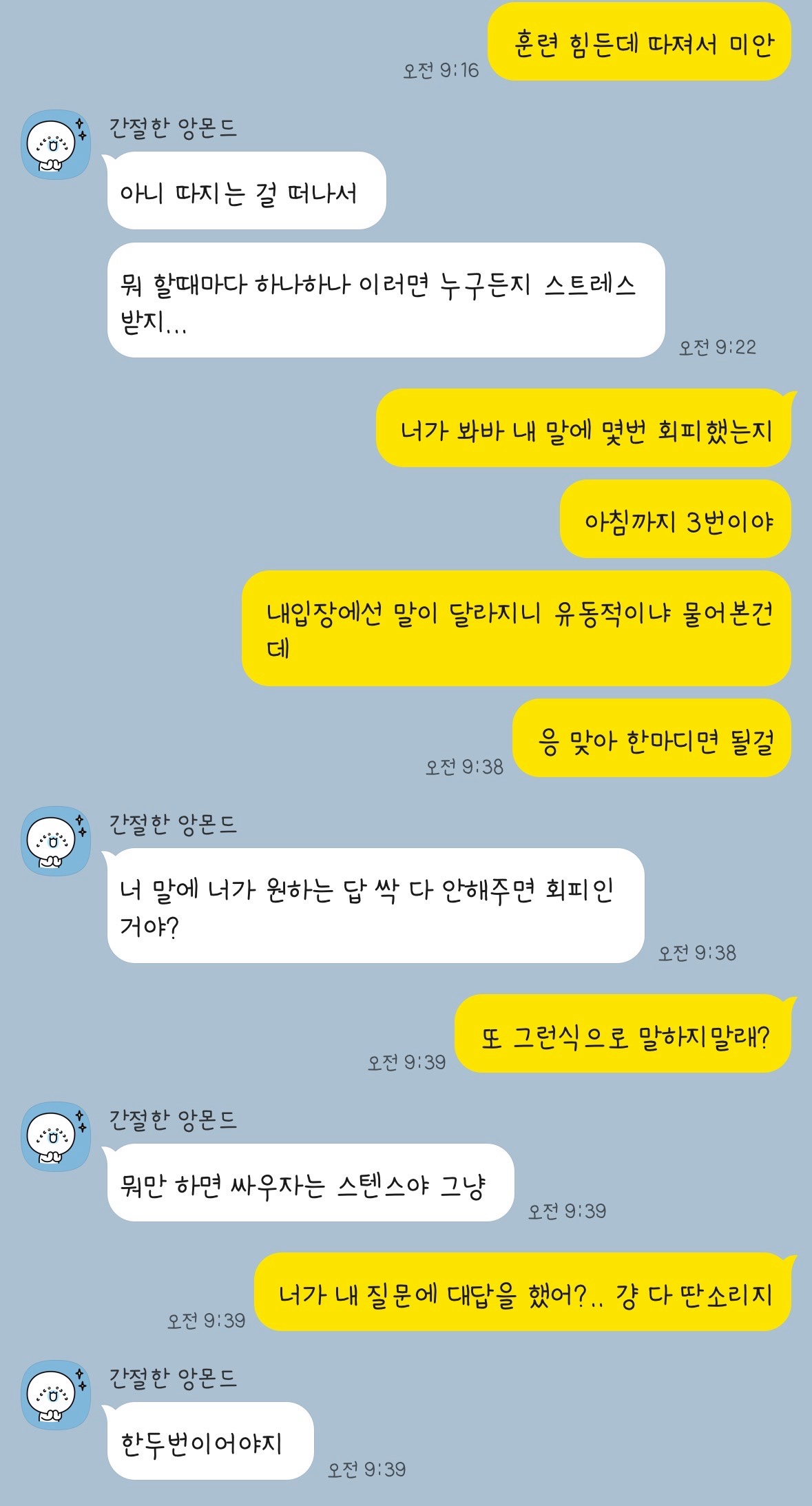Screen dimensions: 812x1506
Task: Open sender avatar next to '한두번이어야지' message
Action: pyautogui.click(x=56, y=1395)
